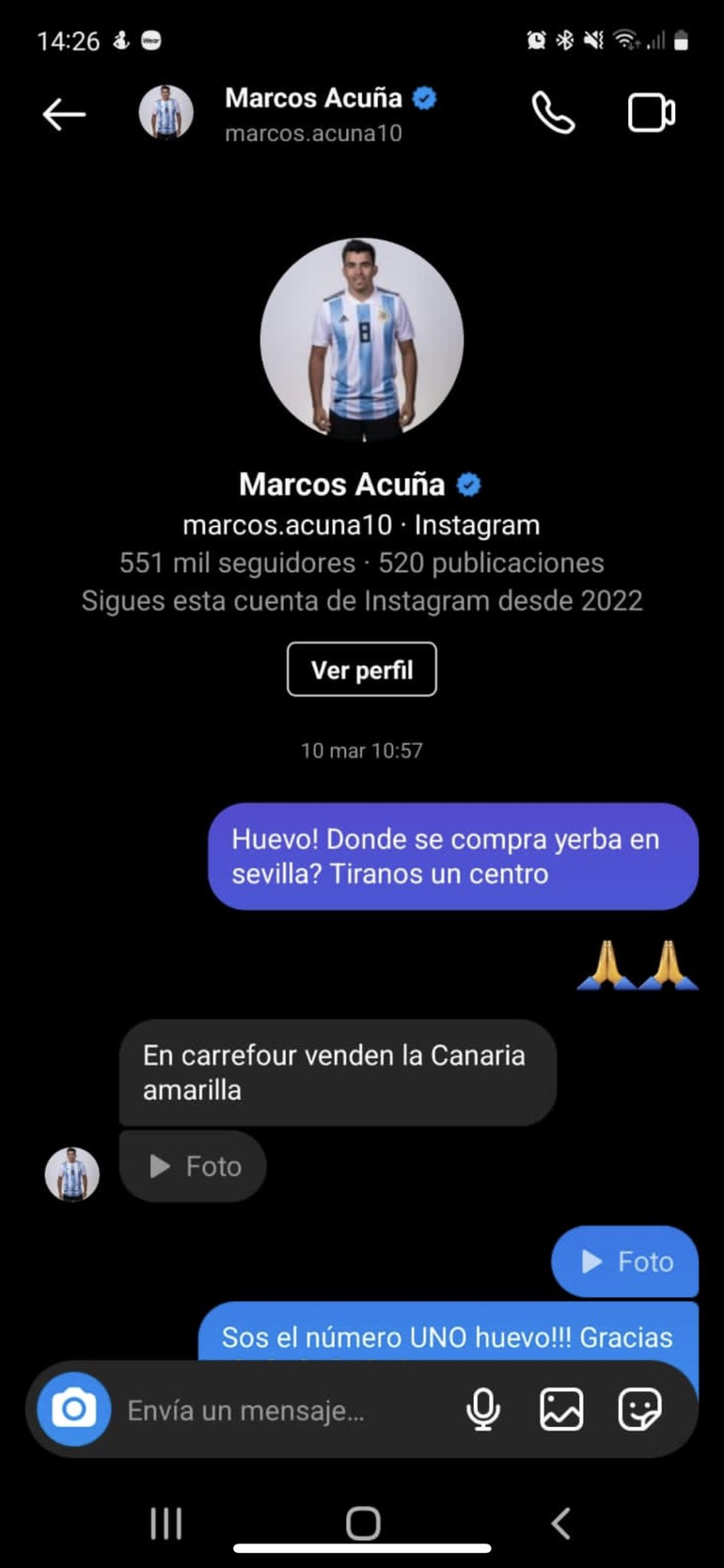Play the Foto received from Marcos
Screen dimensions: 724x1568
coord(194,1166)
